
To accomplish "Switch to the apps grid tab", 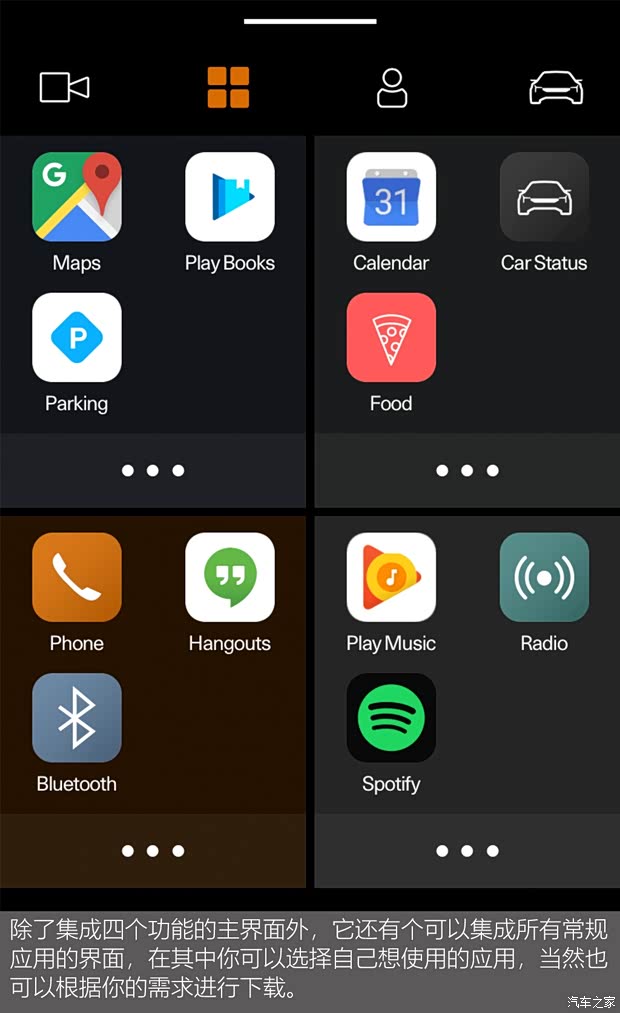I will point(228,88).
